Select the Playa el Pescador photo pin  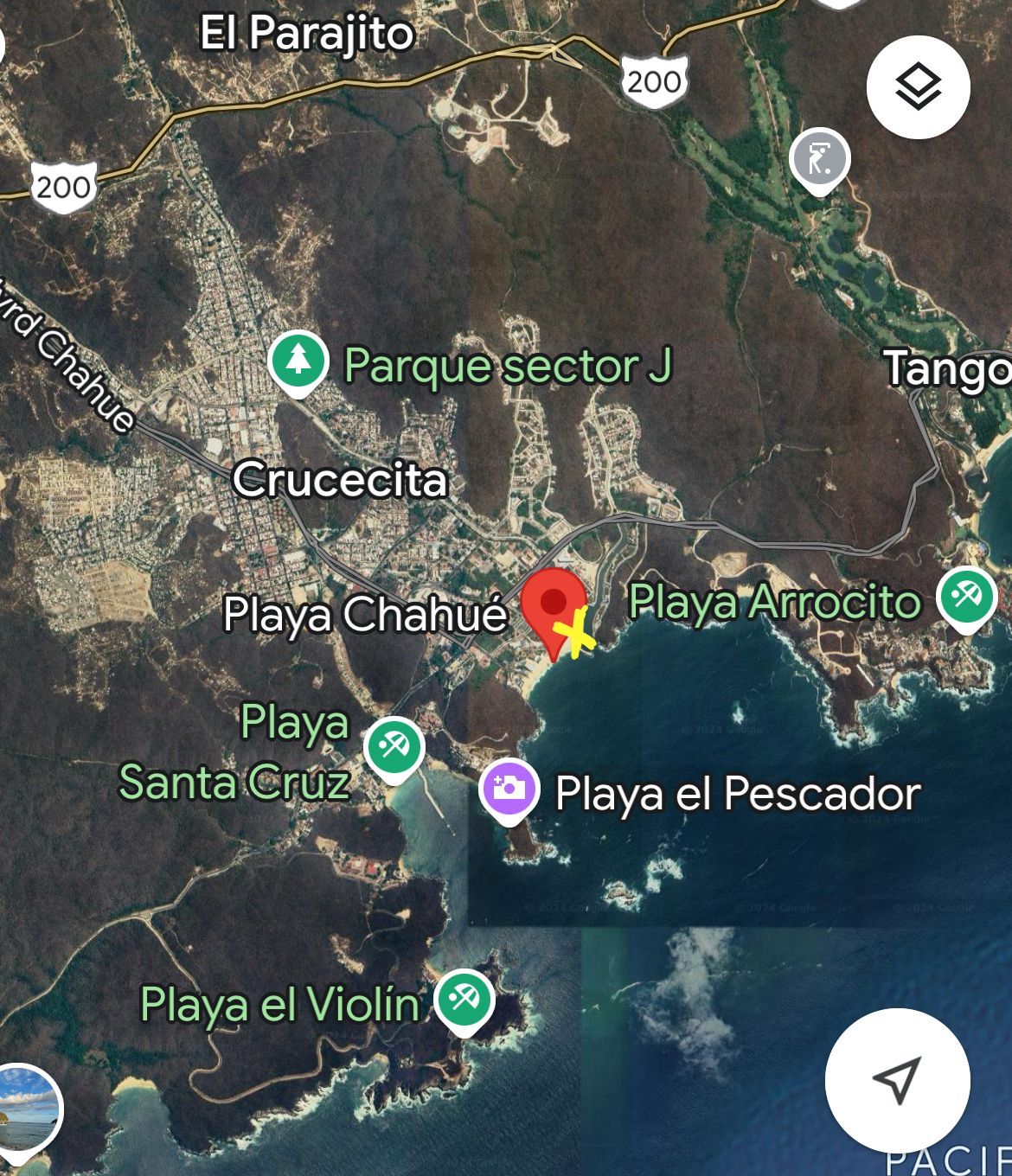click(x=509, y=791)
